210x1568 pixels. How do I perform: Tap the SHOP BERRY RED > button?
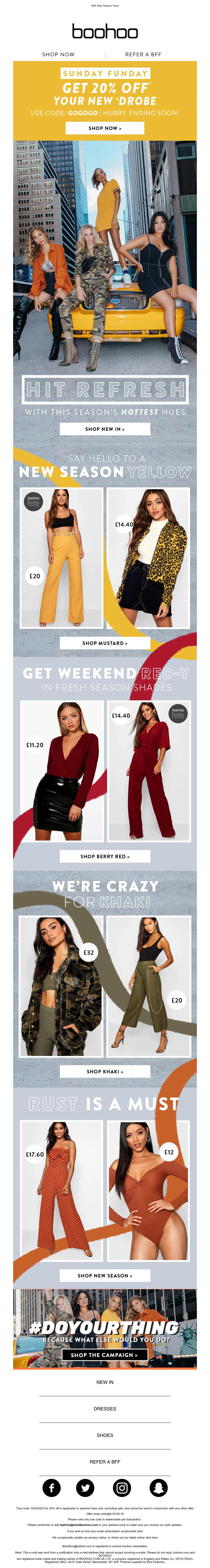[105, 856]
